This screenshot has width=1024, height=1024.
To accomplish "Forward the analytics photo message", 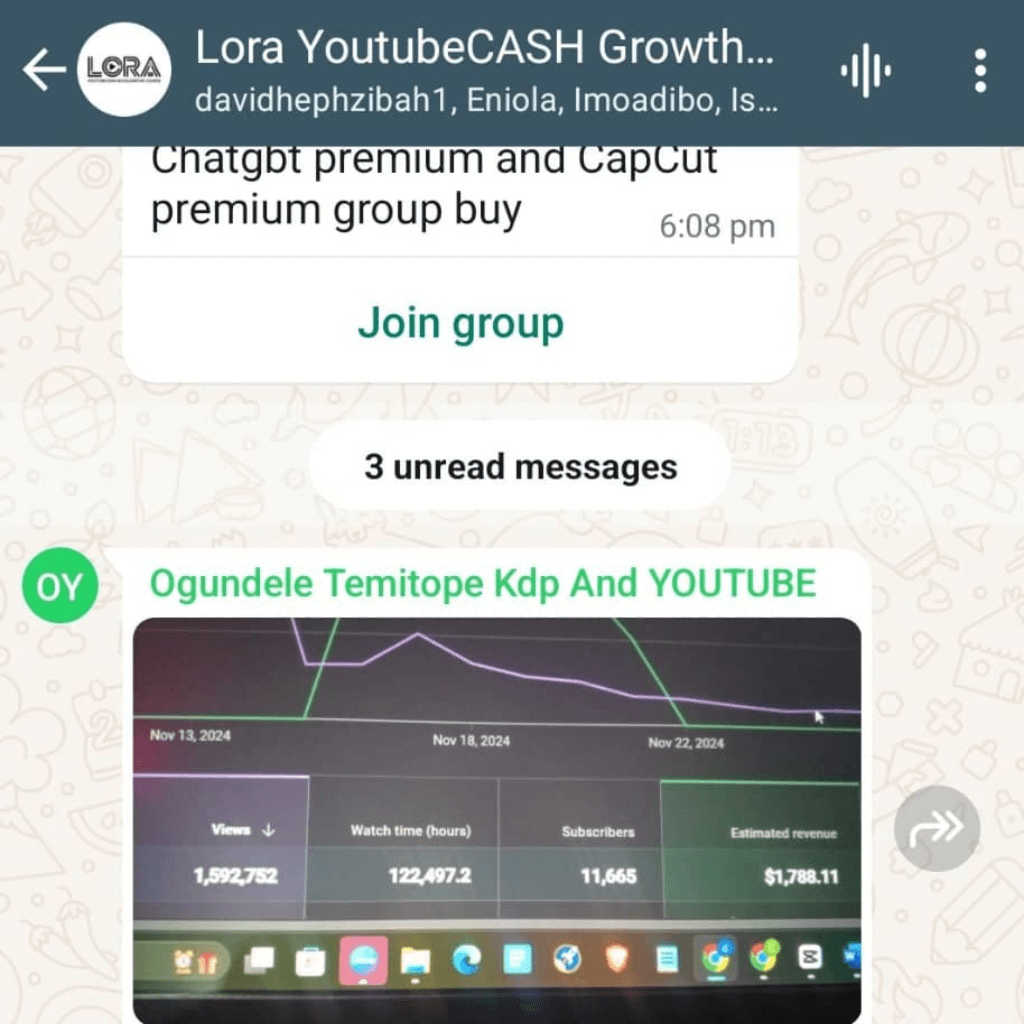I will pyautogui.click(x=937, y=828).
